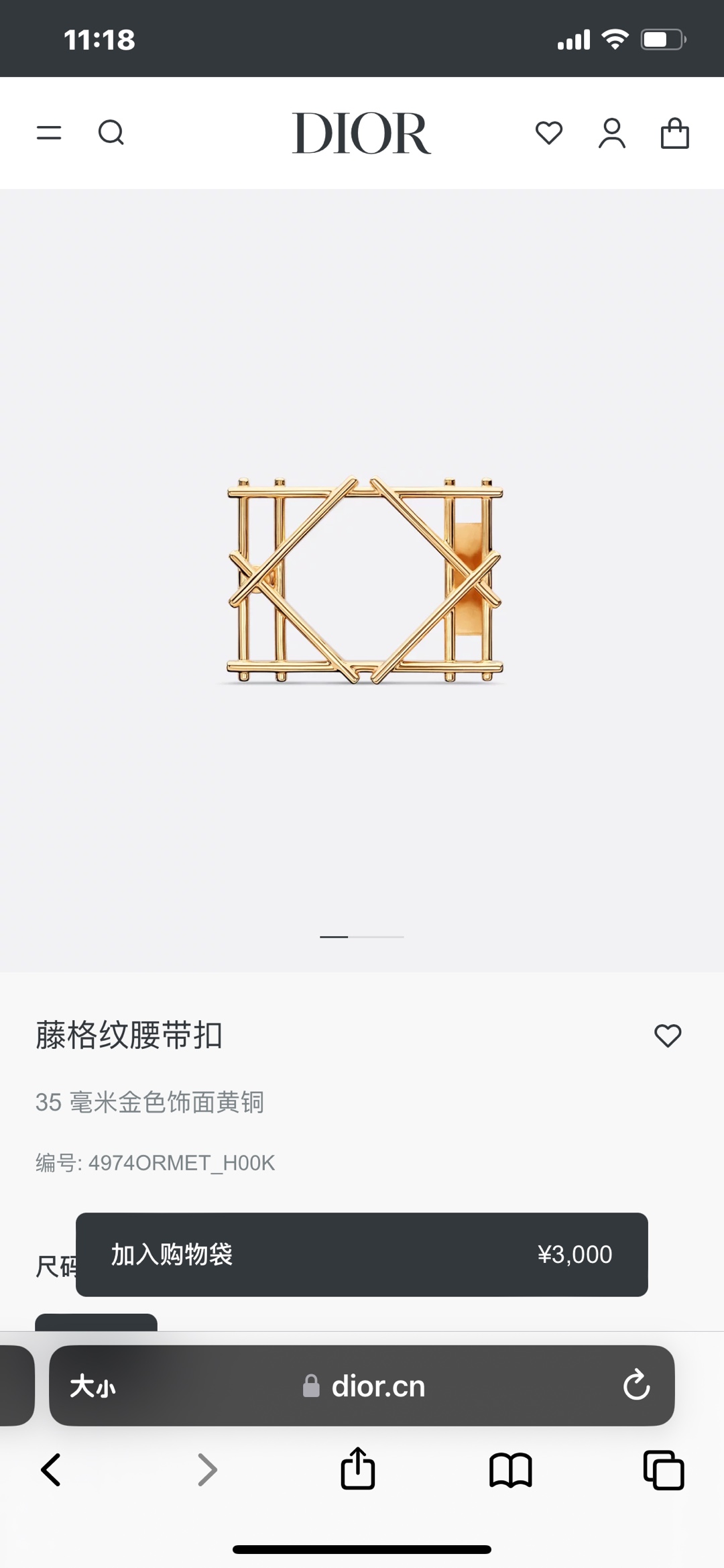
Task: Open the 大小 page settings
Action: (93, 1386)
